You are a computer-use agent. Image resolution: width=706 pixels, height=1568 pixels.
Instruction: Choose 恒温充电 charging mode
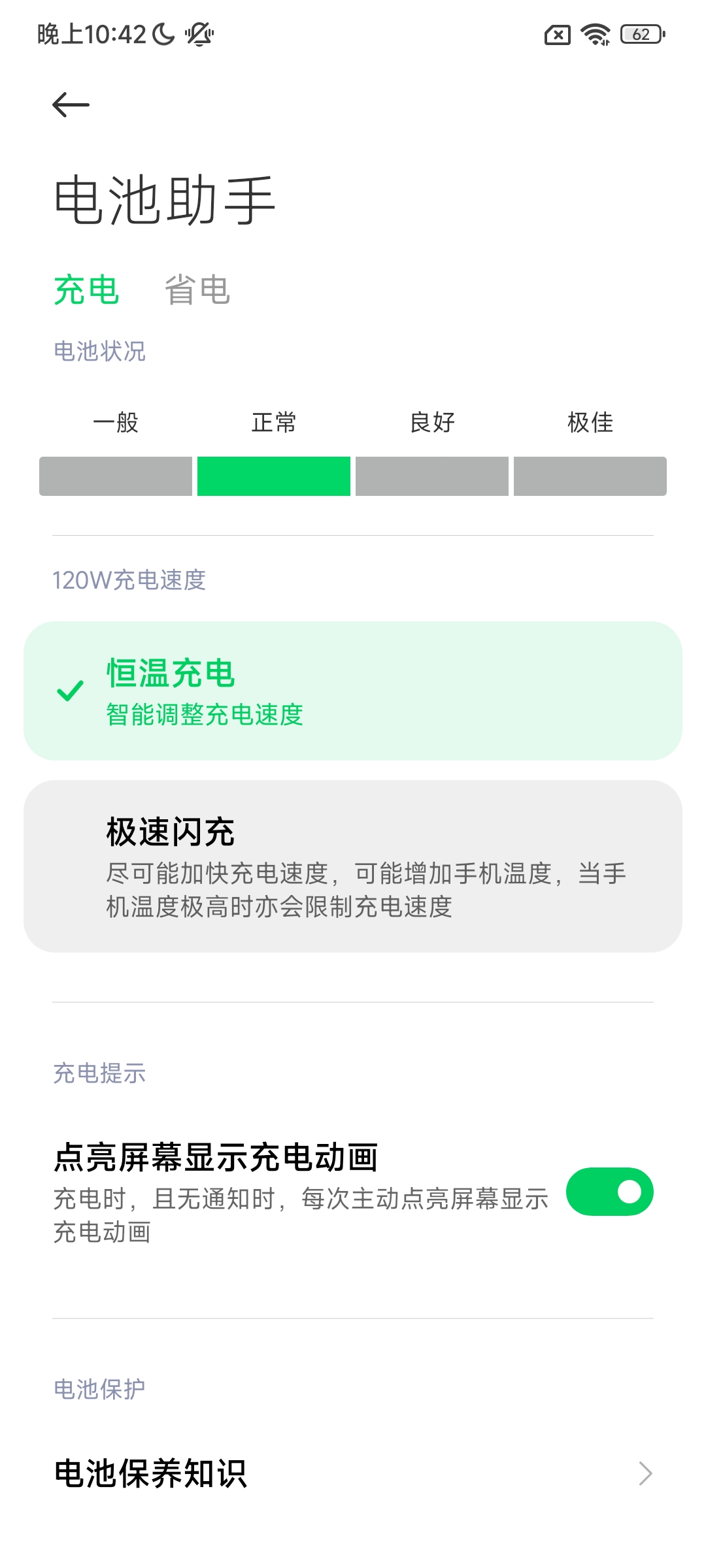coord(353,691)
